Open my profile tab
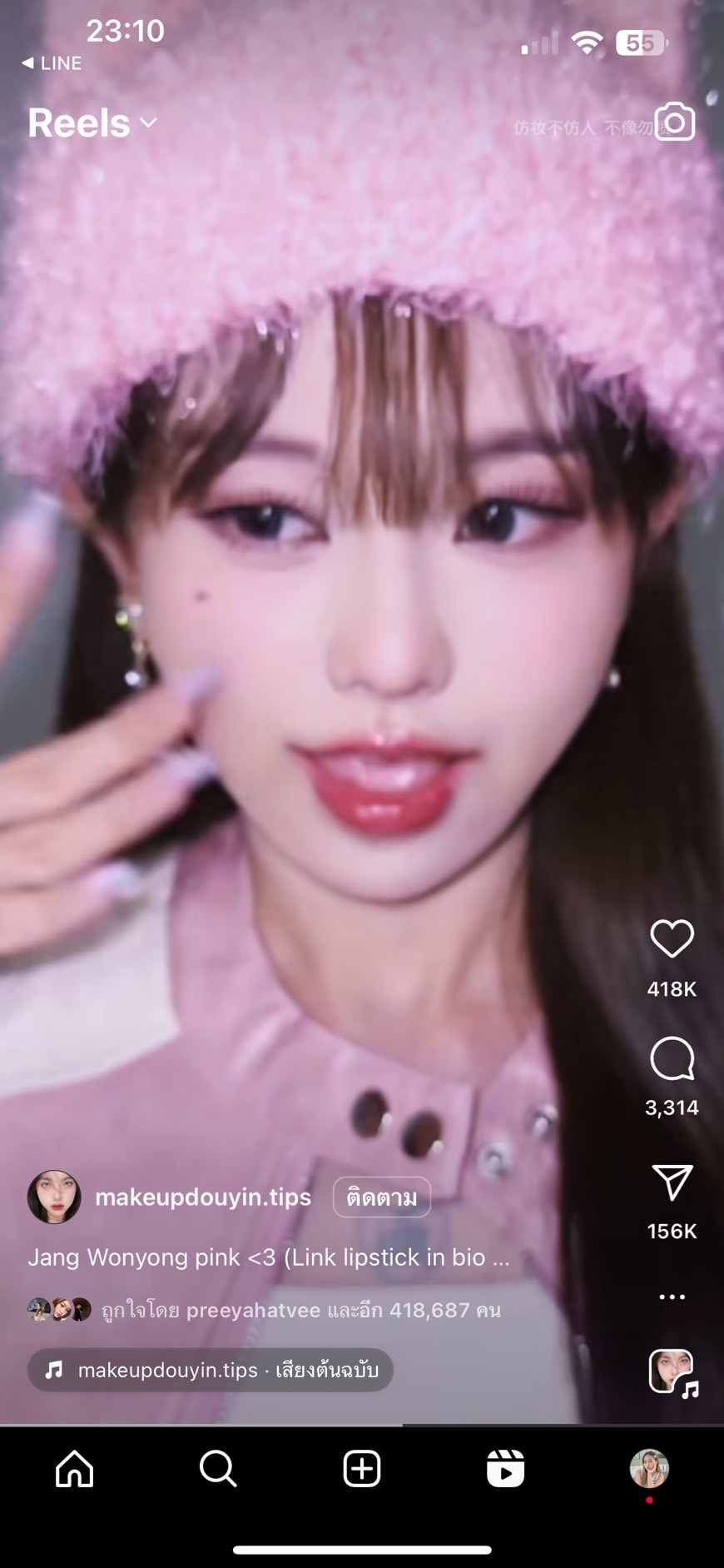Image resolution: width=724 pixels, height=1568 pixels. coord(649,1468)
